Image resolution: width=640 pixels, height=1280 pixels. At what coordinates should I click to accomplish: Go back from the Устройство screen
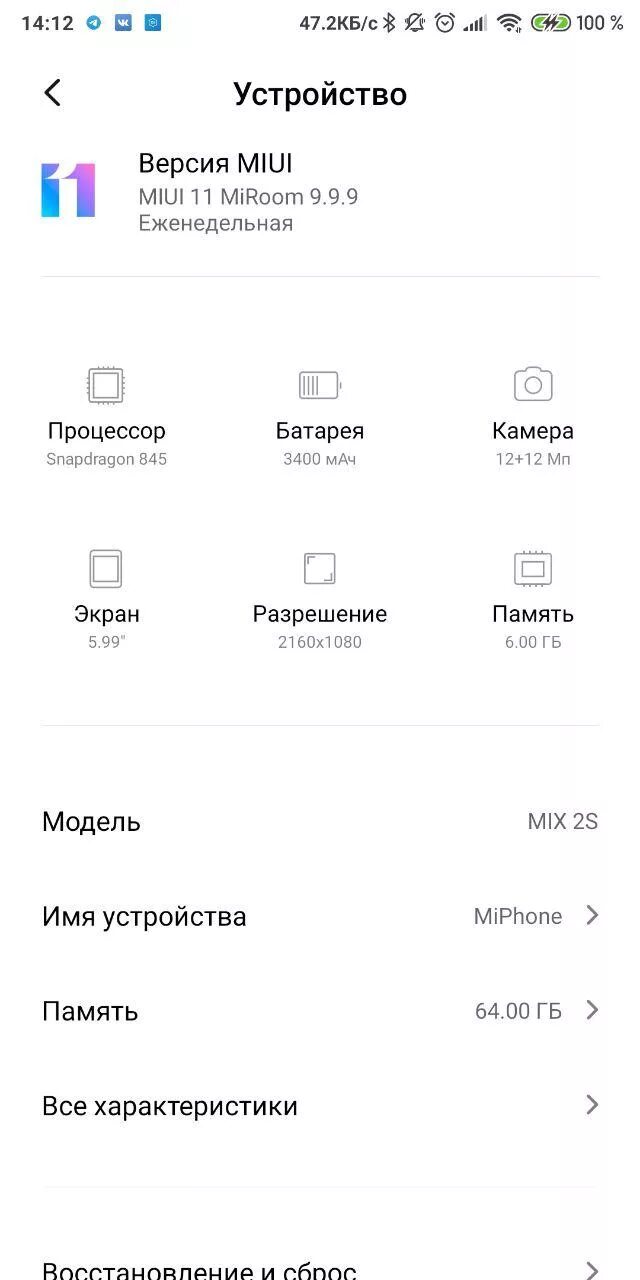point(53,94)
